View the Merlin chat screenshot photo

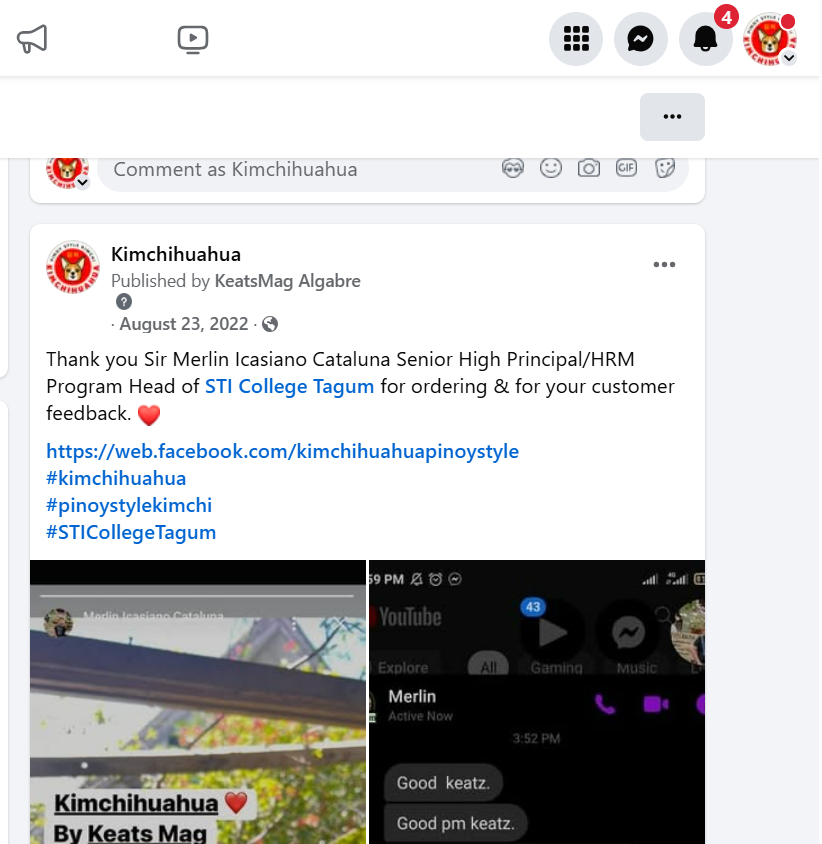(x=537, y=702)
